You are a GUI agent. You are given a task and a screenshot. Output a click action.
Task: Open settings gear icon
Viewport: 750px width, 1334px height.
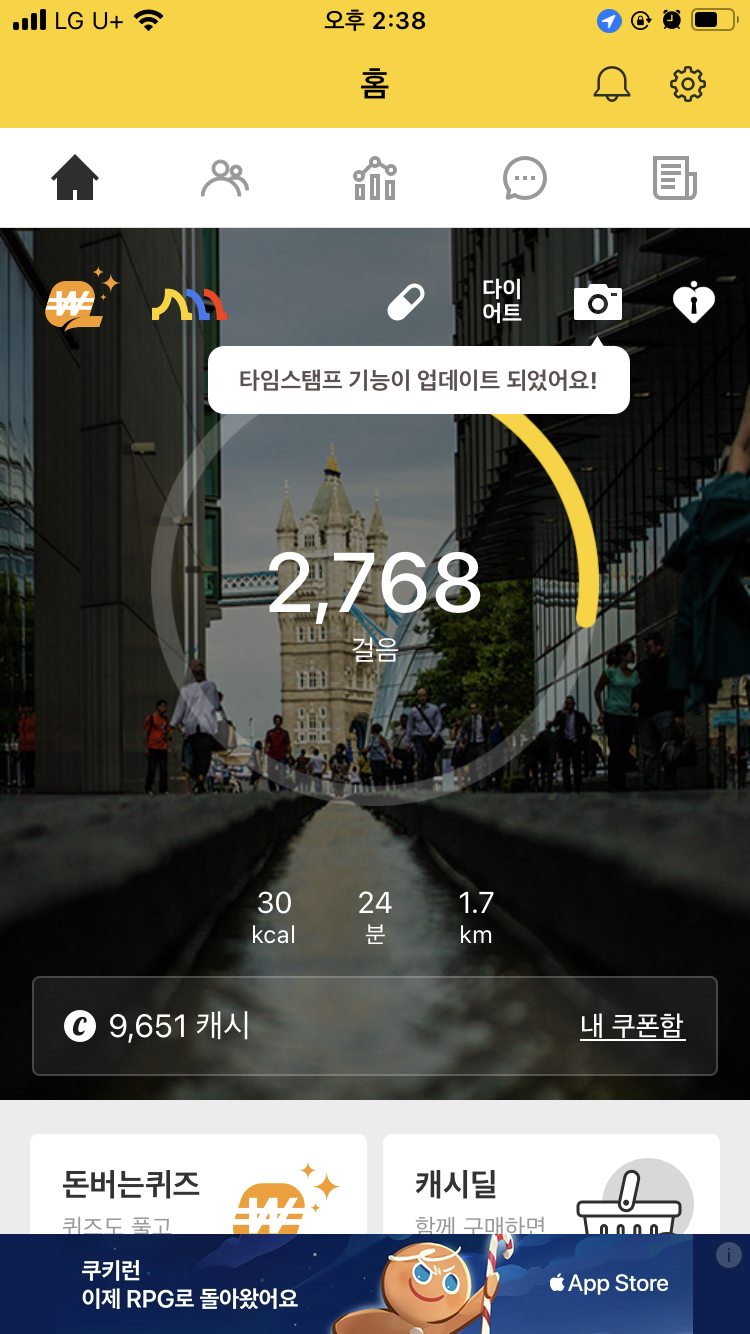(x=687, y=84)
